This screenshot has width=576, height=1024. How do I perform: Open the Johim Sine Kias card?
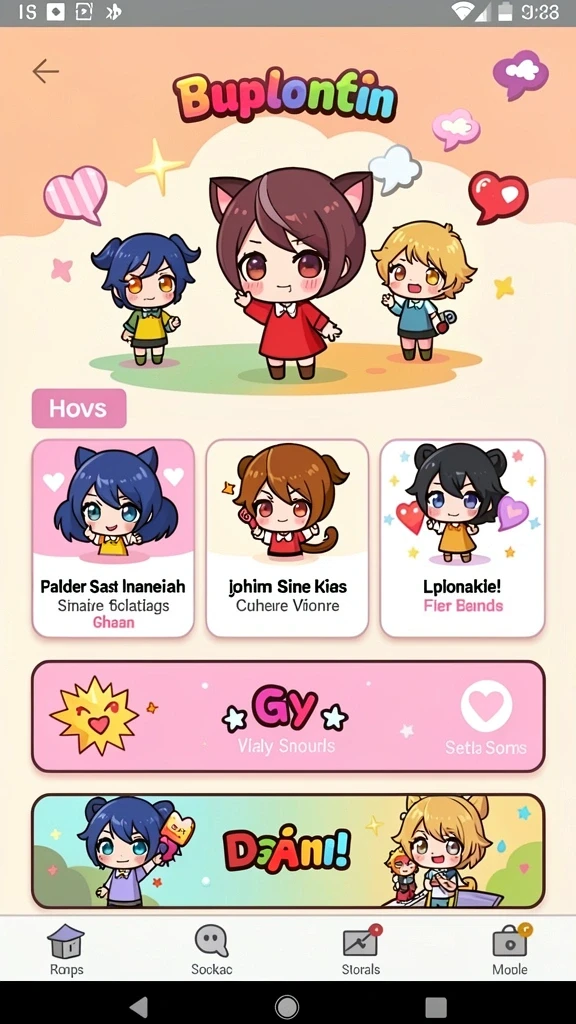(287, 538)
